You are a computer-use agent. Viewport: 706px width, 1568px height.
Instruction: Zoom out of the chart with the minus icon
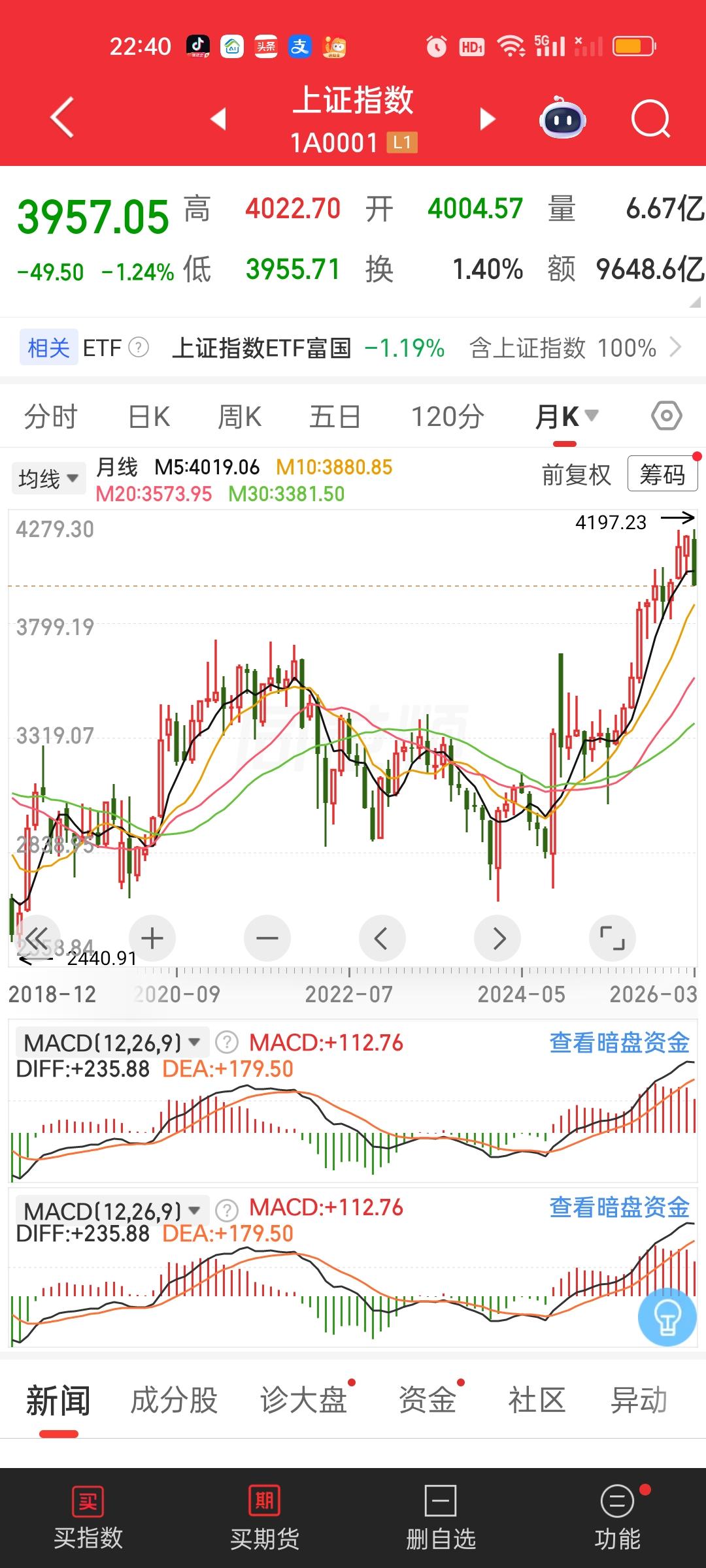point(267,938)
